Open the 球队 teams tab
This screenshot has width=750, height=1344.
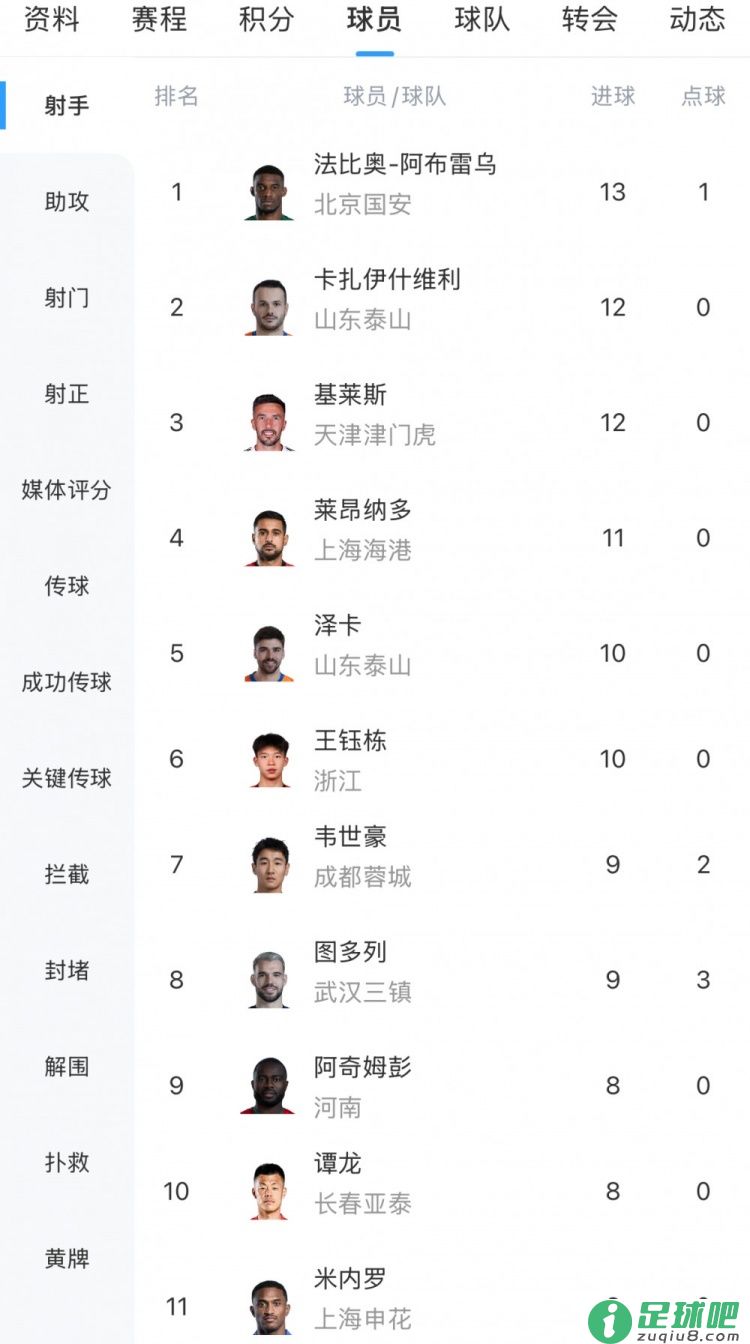pos(482,19)
